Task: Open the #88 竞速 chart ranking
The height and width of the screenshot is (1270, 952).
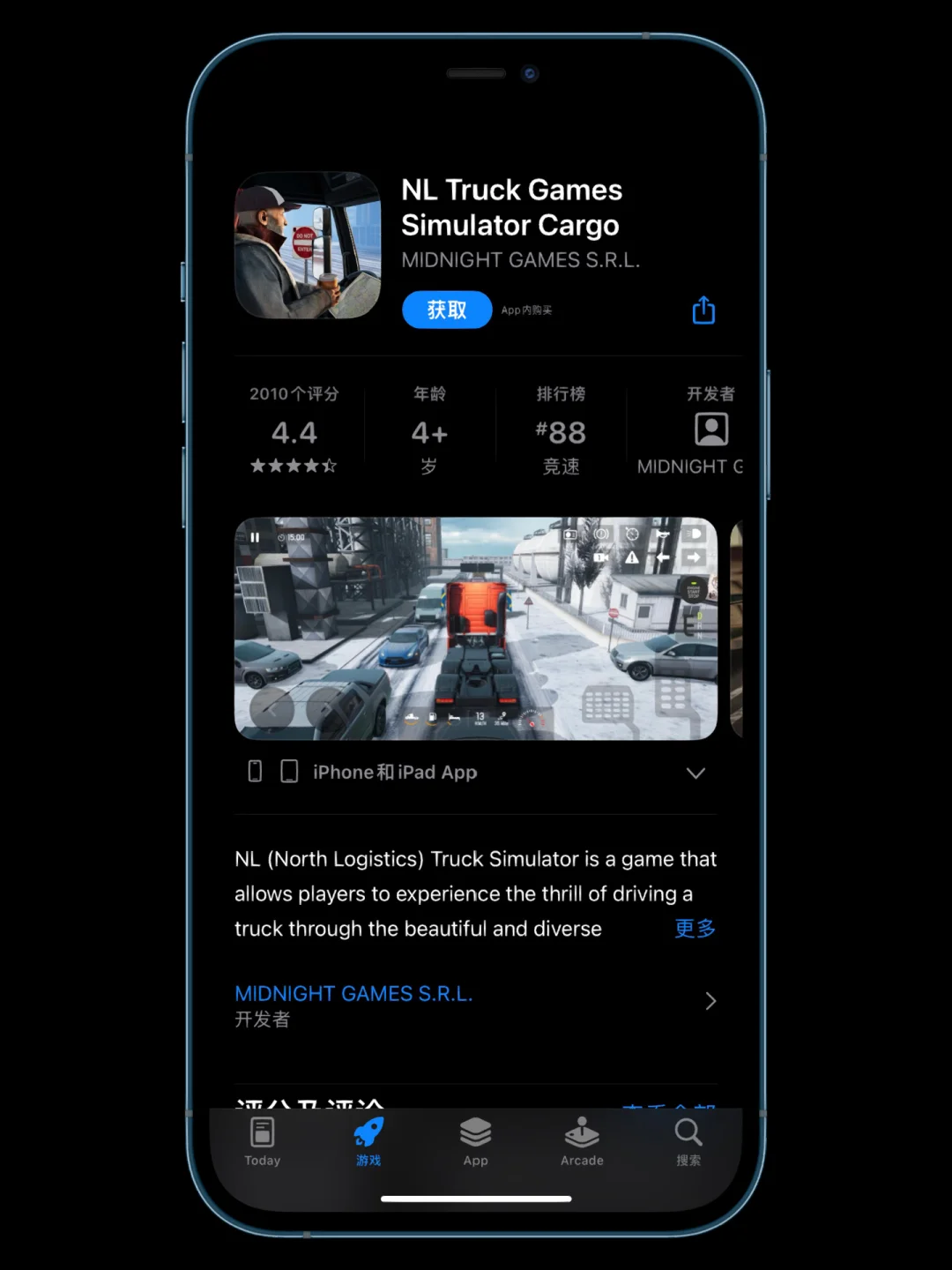Action: click(x=561, y=430)
